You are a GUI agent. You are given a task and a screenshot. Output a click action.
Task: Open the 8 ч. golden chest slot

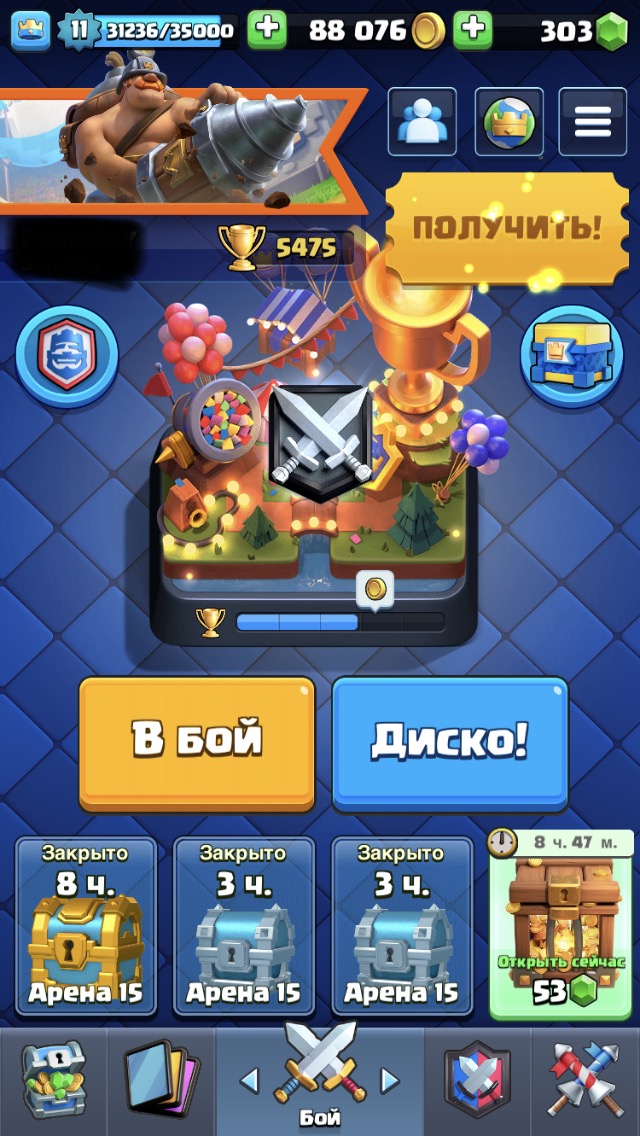pyautogui.click(x=86, y=925)
